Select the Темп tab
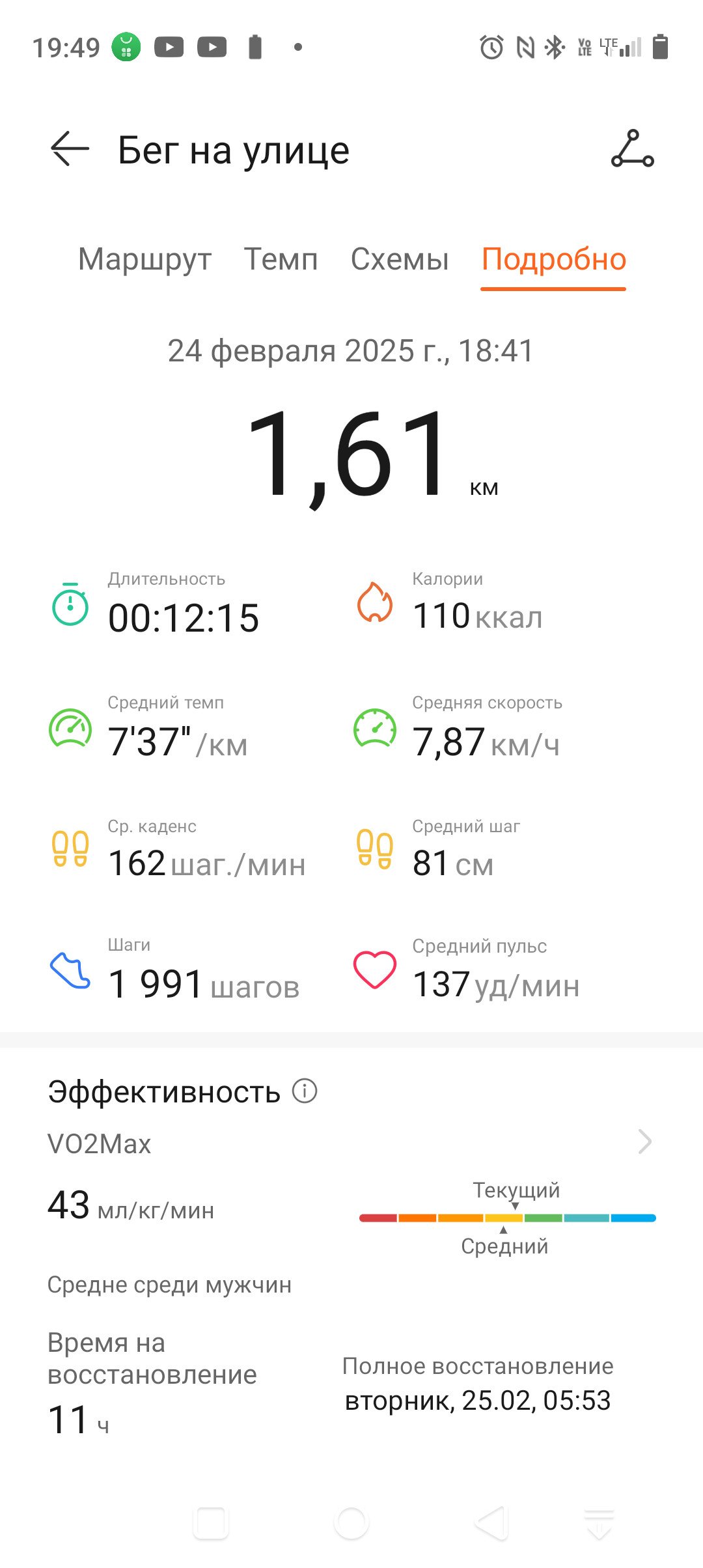The width and height of the screenshot is (703, 1568). click(281, 259)
